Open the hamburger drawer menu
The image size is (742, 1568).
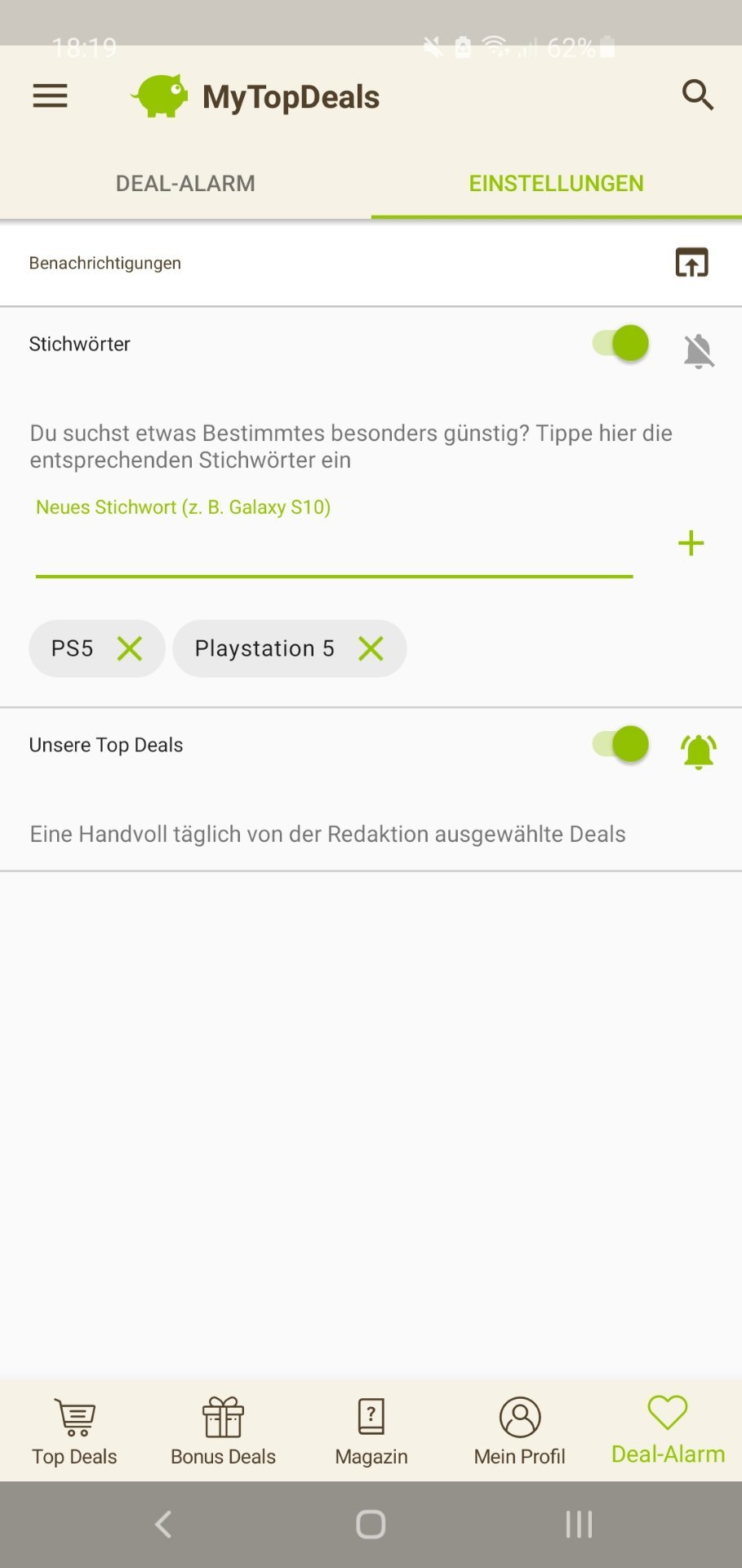tap(50, 96)
